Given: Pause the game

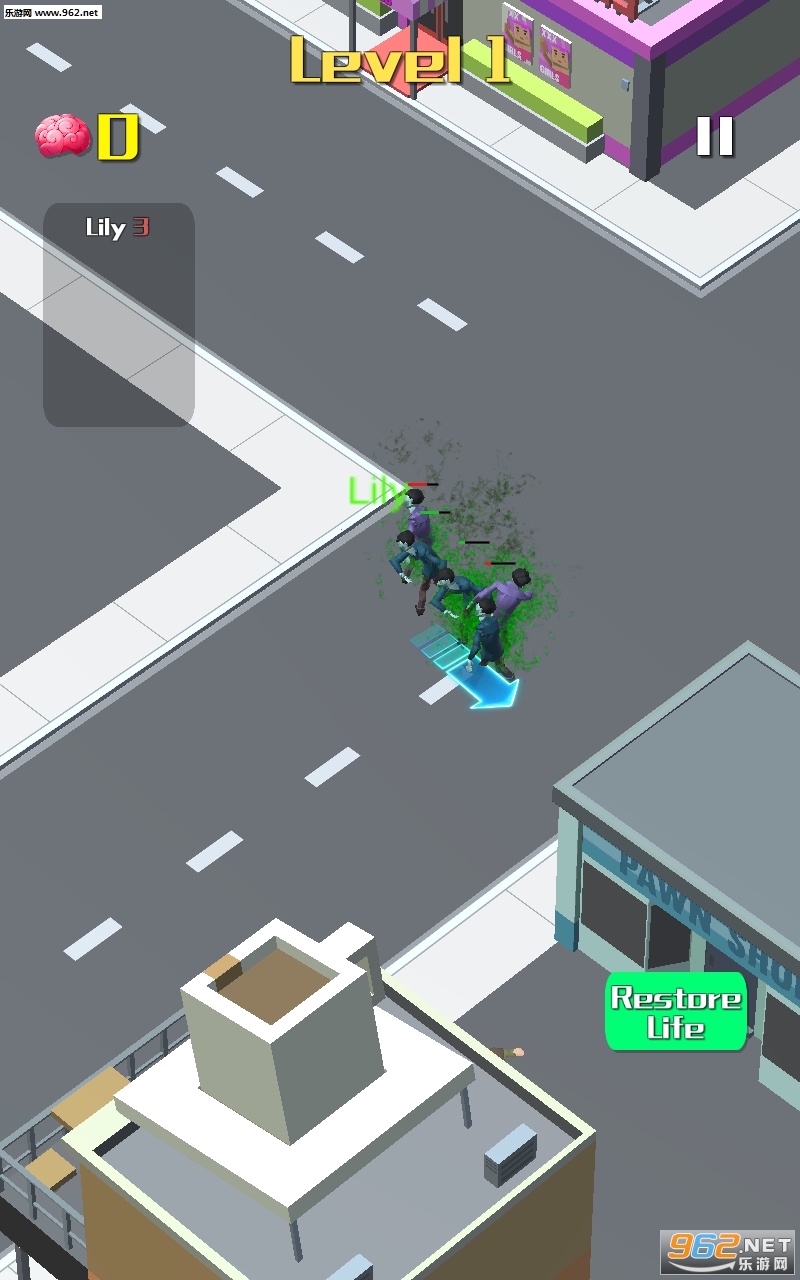Looking at the screenshot, I should tap(714, 137).
